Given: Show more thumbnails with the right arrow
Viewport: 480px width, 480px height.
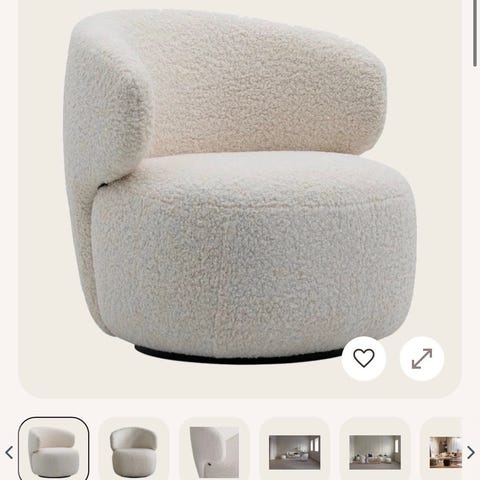Looking at the screenshot, I should click(471, 453).
